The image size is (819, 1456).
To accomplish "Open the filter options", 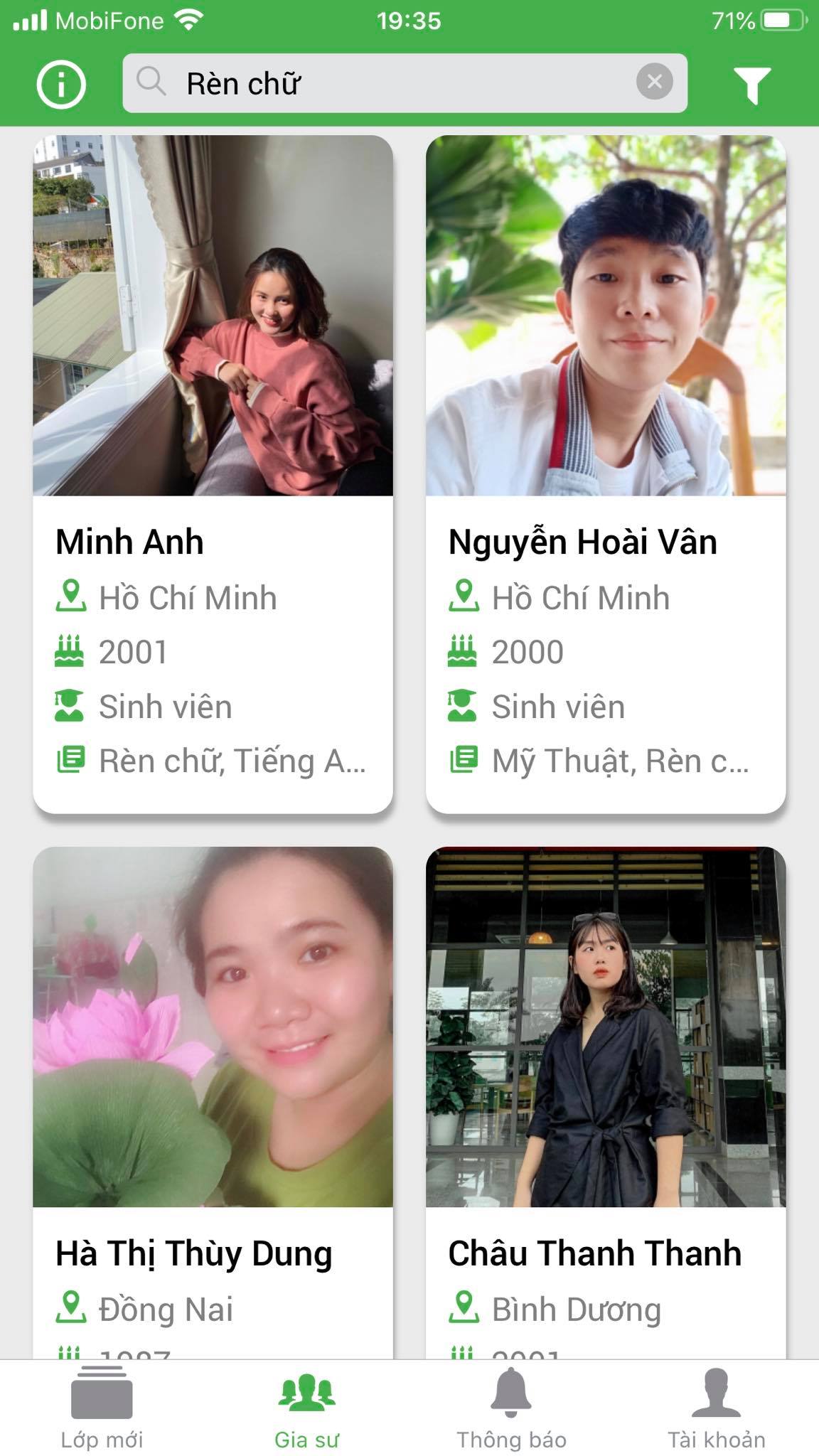I will (x=752, y=85).
